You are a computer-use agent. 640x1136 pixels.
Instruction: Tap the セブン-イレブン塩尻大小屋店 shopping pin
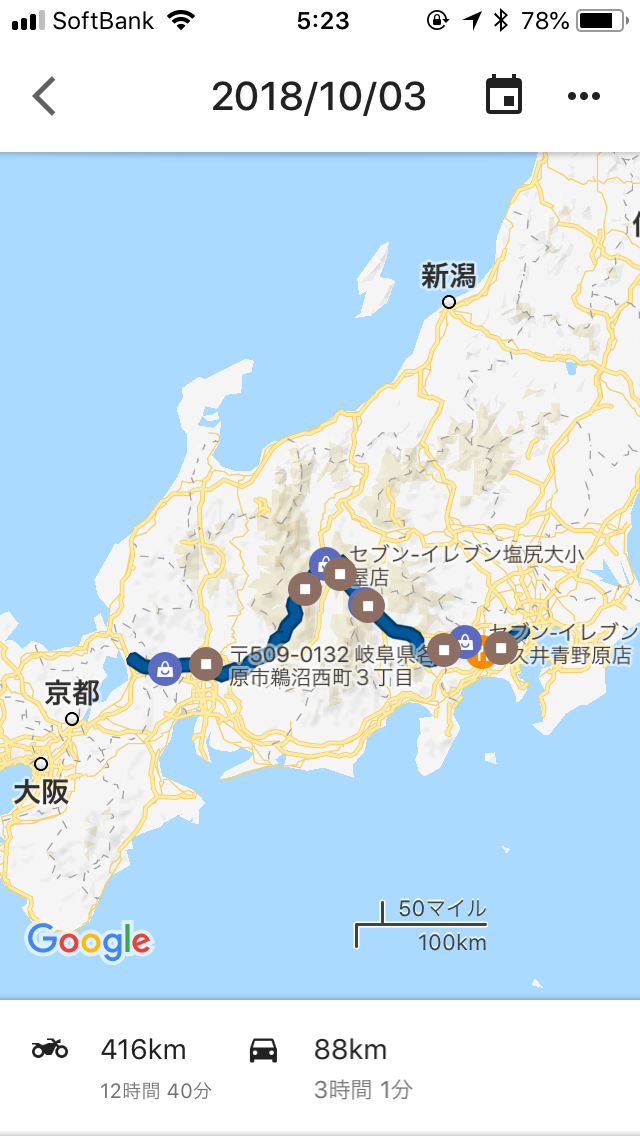coord(323,562)
